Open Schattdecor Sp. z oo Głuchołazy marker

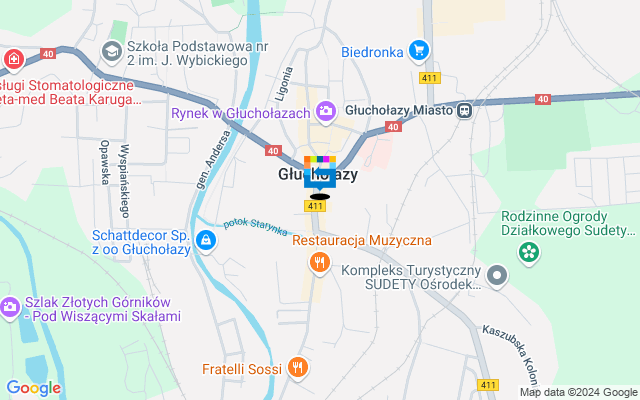coord(205,239)
